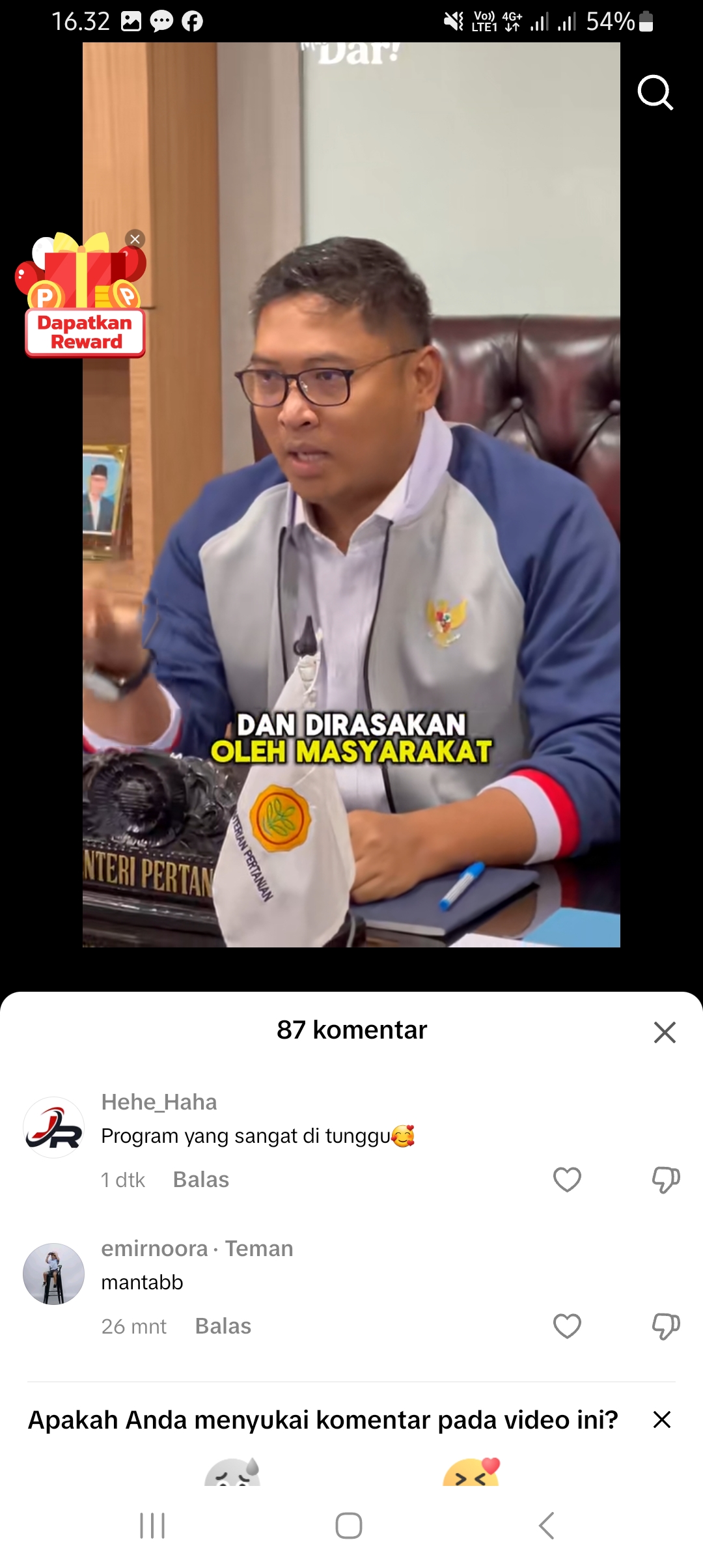Viewport: 703px width, 1568px height.
Task: Dislike Hehe_Haha's comment
Action: click(666, 1180)
